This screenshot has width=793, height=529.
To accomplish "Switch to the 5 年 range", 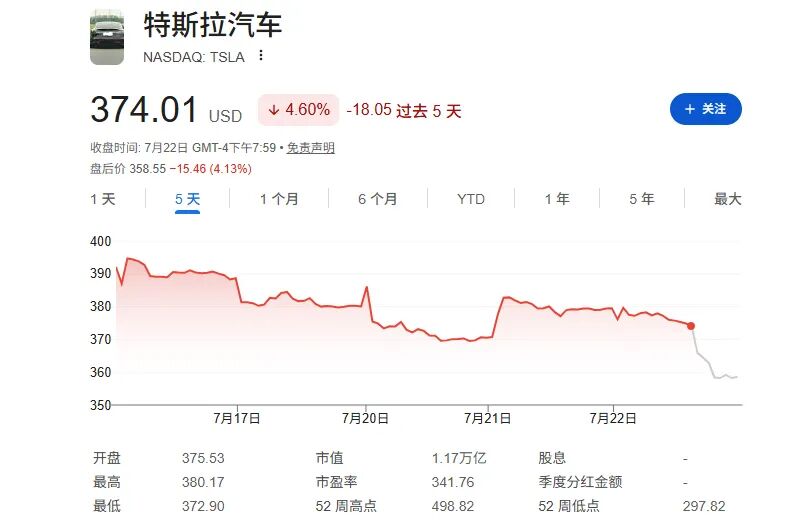I will tap(642, 199).
